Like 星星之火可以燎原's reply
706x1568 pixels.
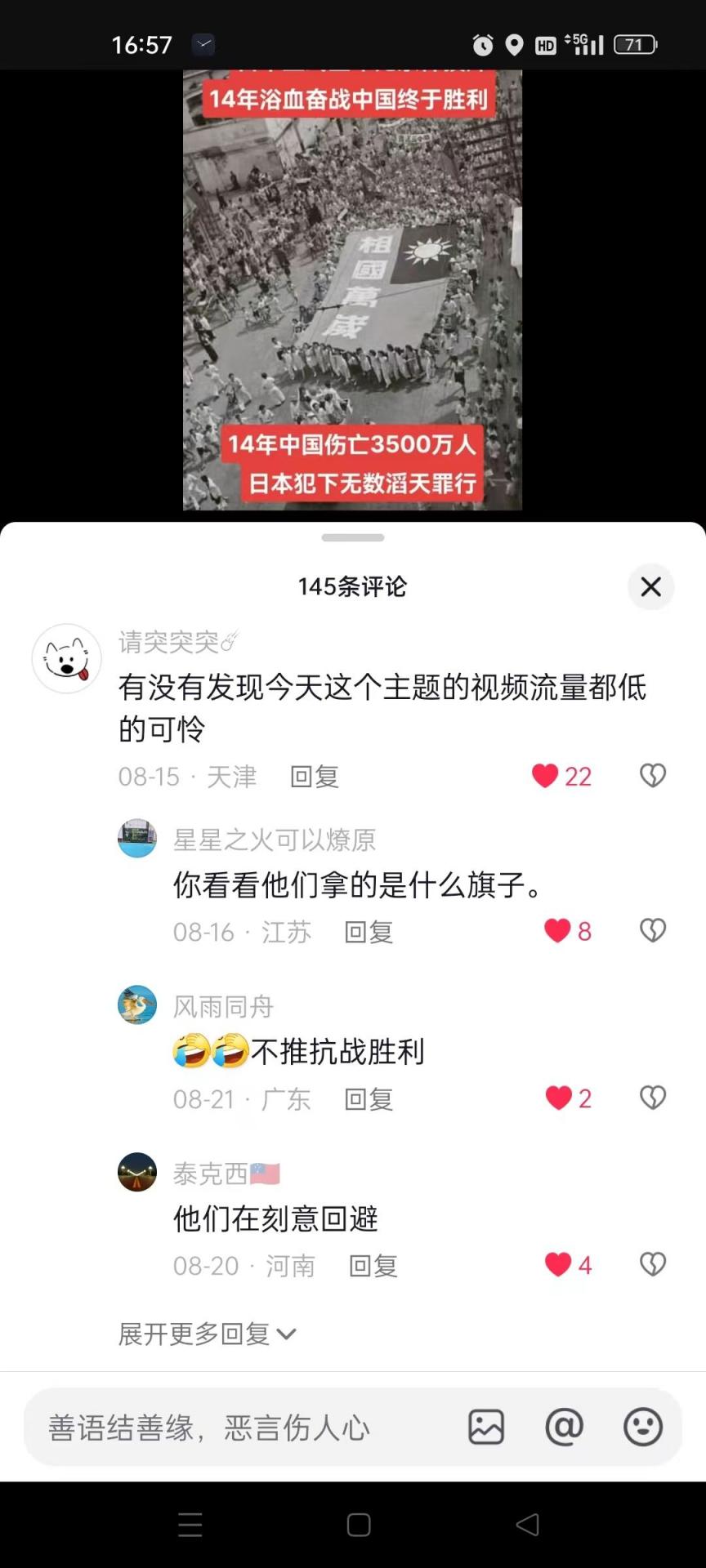point(557,931)
